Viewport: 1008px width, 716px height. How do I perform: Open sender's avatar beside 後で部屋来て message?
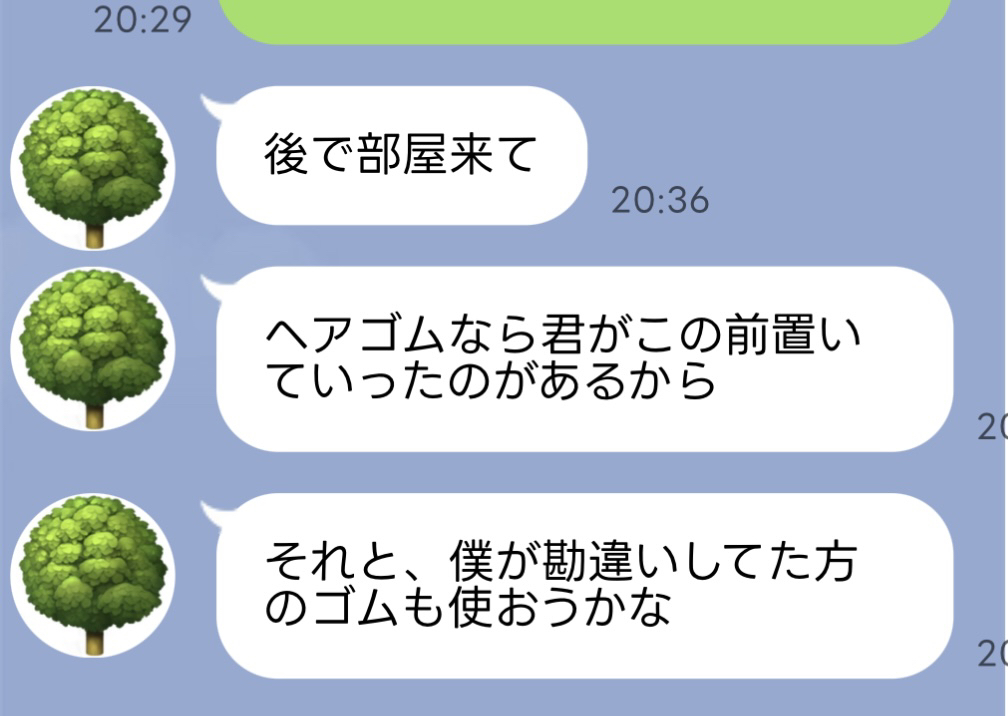coord(93,167)
